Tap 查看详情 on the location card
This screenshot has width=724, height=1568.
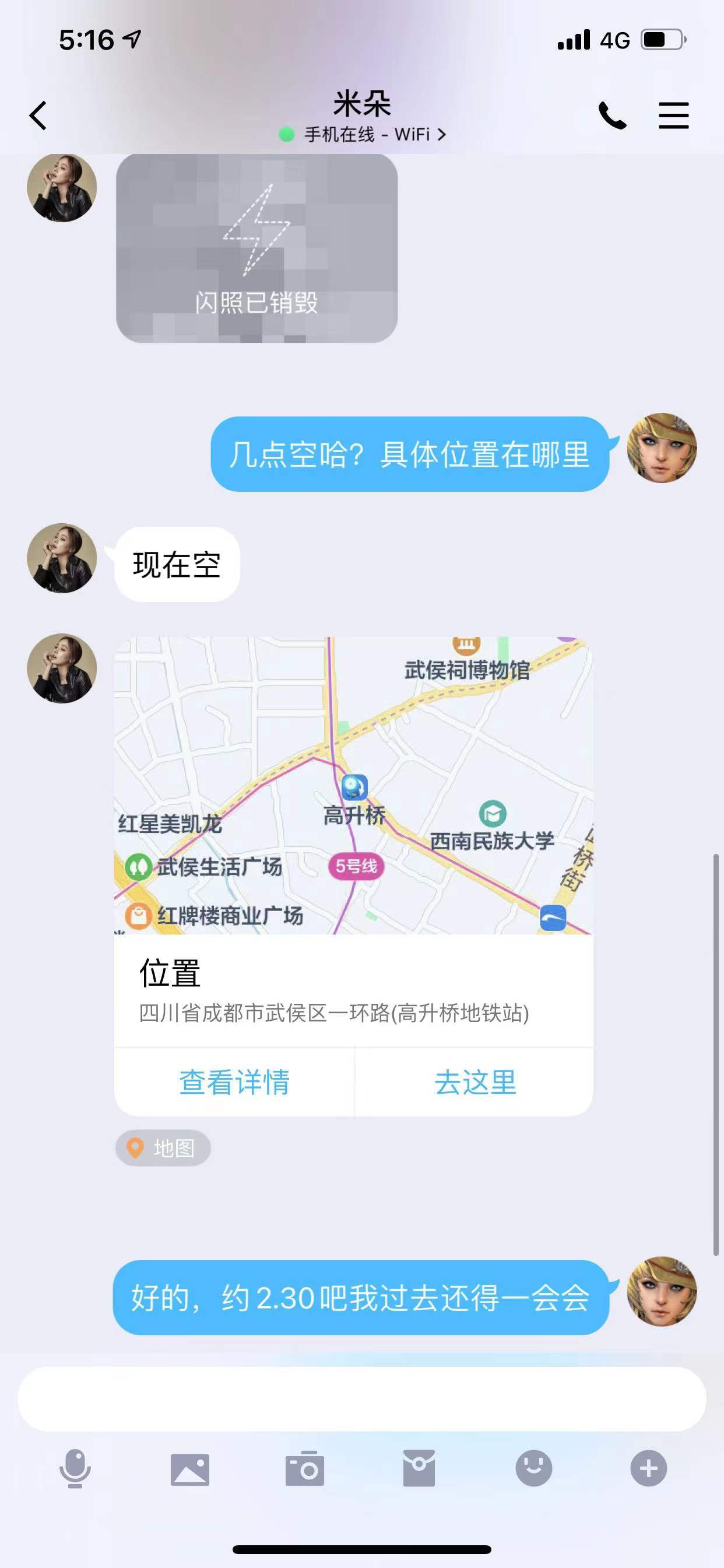click(234, 1082)
